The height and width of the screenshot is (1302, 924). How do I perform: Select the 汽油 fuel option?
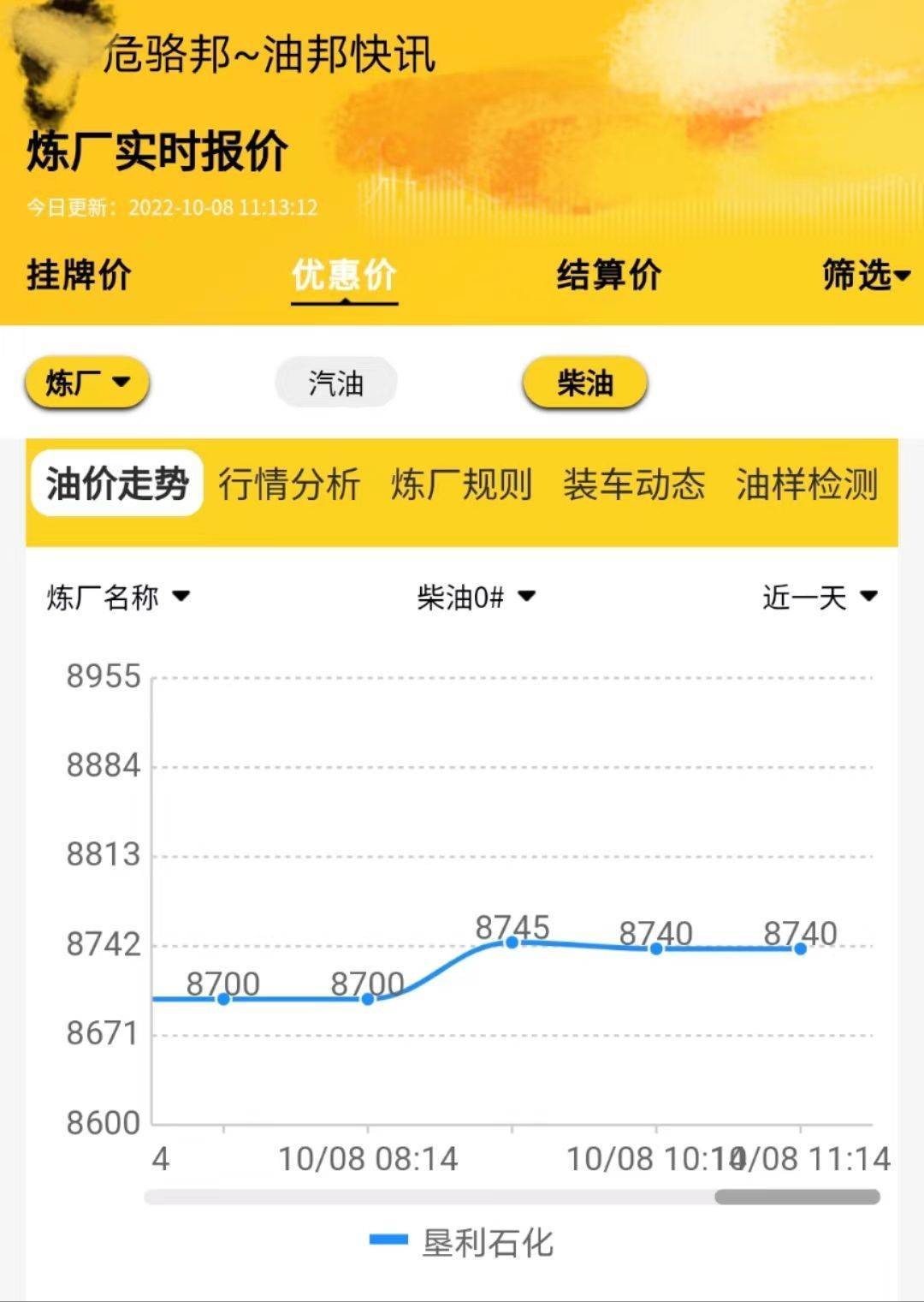[x=337, y=384]
